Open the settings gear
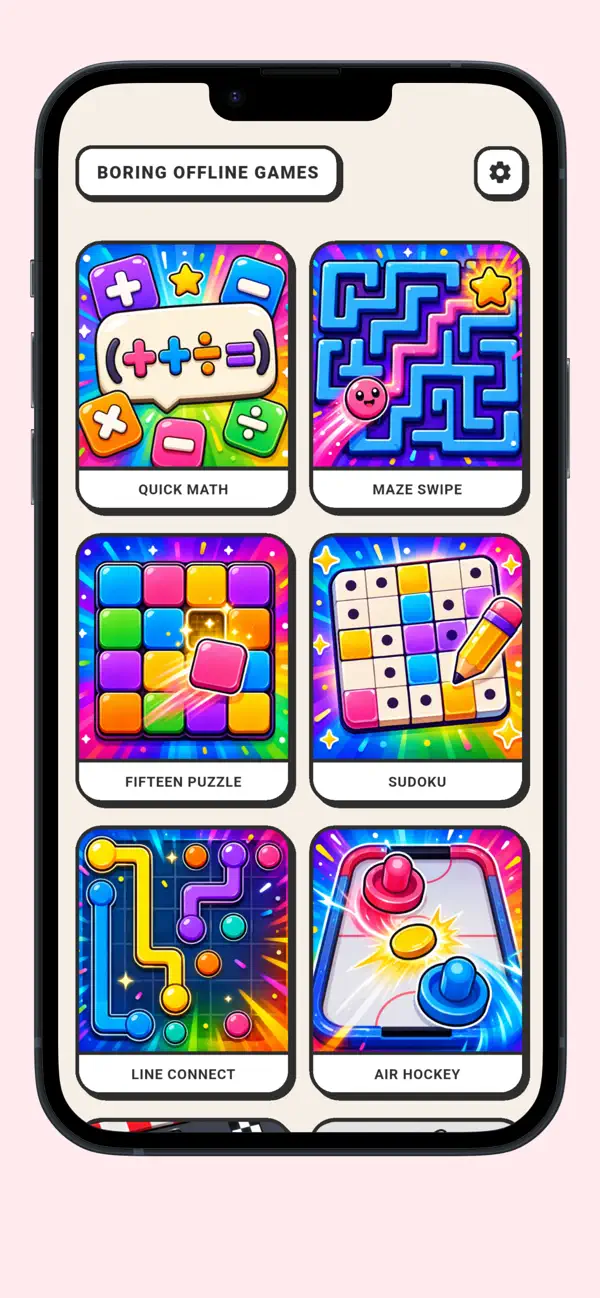This screenshot has height=1298, width=600. click(x=500, y=173)
